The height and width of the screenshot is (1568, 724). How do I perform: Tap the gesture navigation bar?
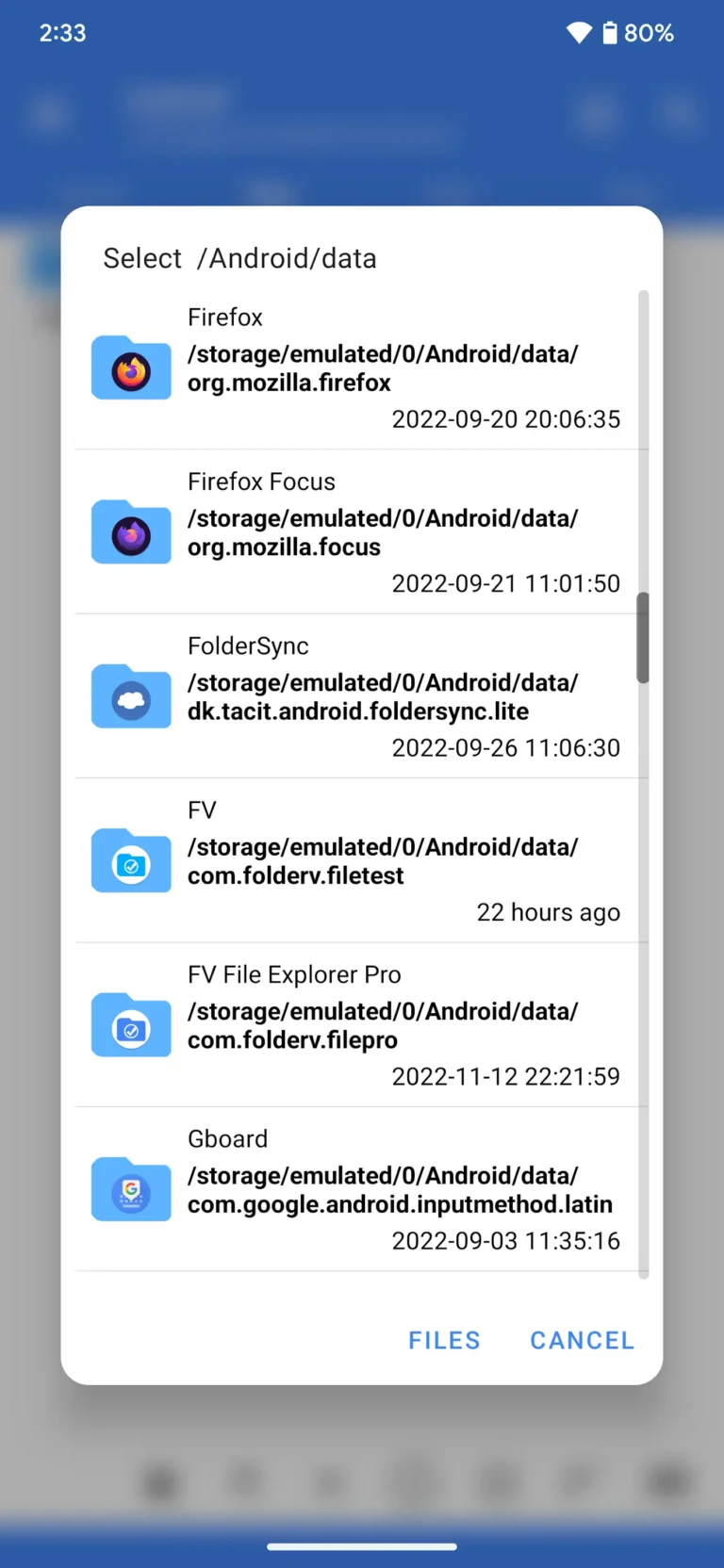361,1545
